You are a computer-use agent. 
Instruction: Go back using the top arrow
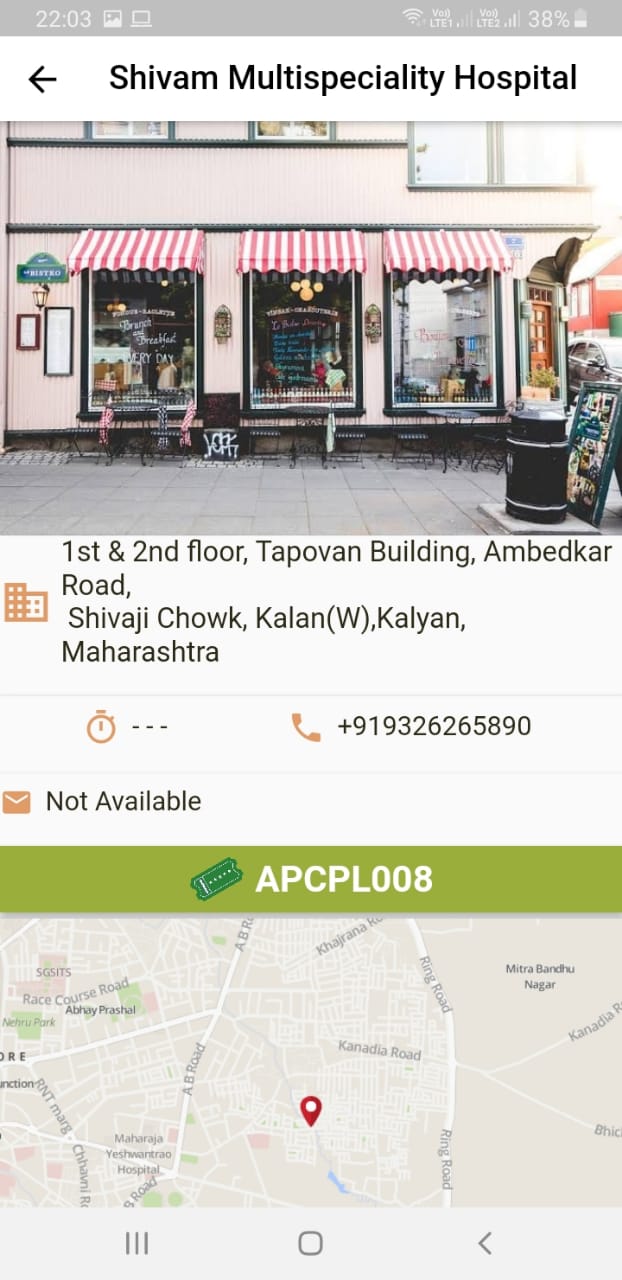pos(42,79)
